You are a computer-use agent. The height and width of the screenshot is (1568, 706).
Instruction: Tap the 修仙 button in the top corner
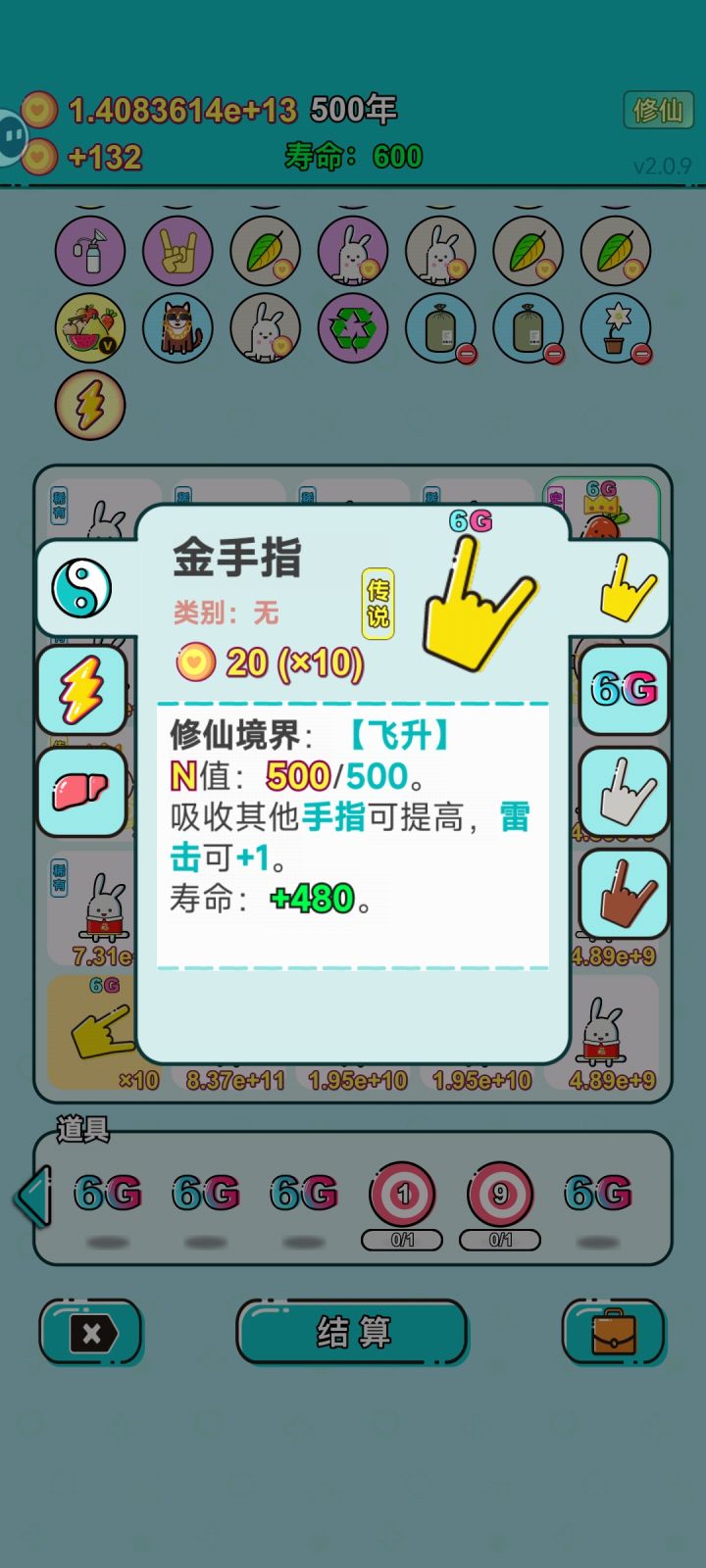(658, 111)
